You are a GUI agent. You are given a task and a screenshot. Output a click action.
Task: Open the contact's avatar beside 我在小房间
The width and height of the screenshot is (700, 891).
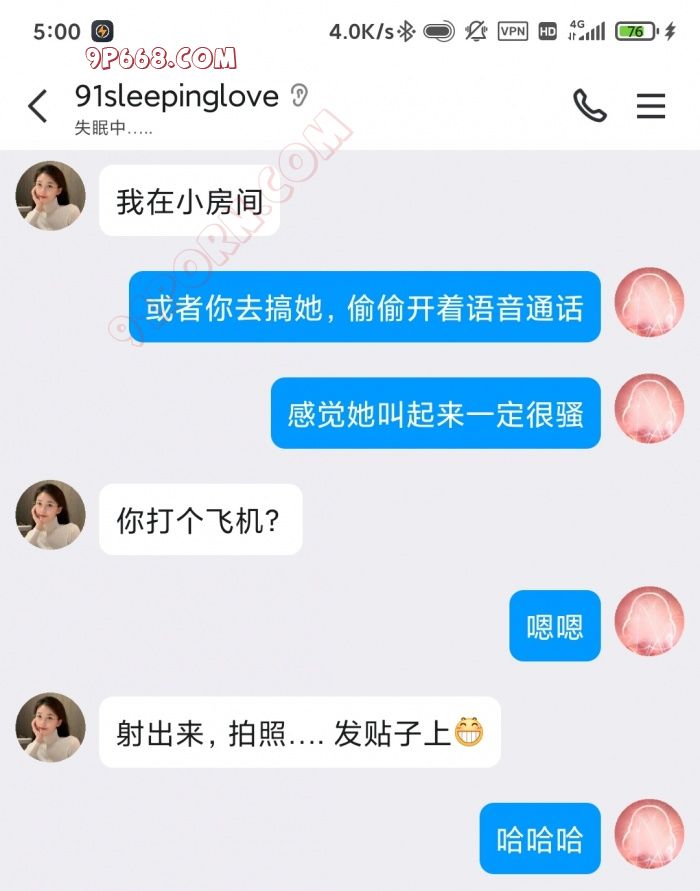(x=50, y=196)
